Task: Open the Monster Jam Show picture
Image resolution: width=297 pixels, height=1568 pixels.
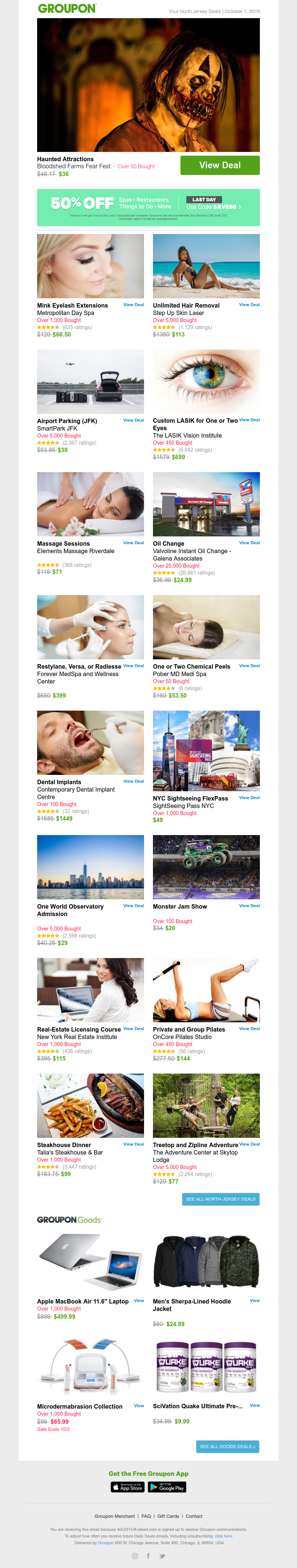Action: point(206,867)
